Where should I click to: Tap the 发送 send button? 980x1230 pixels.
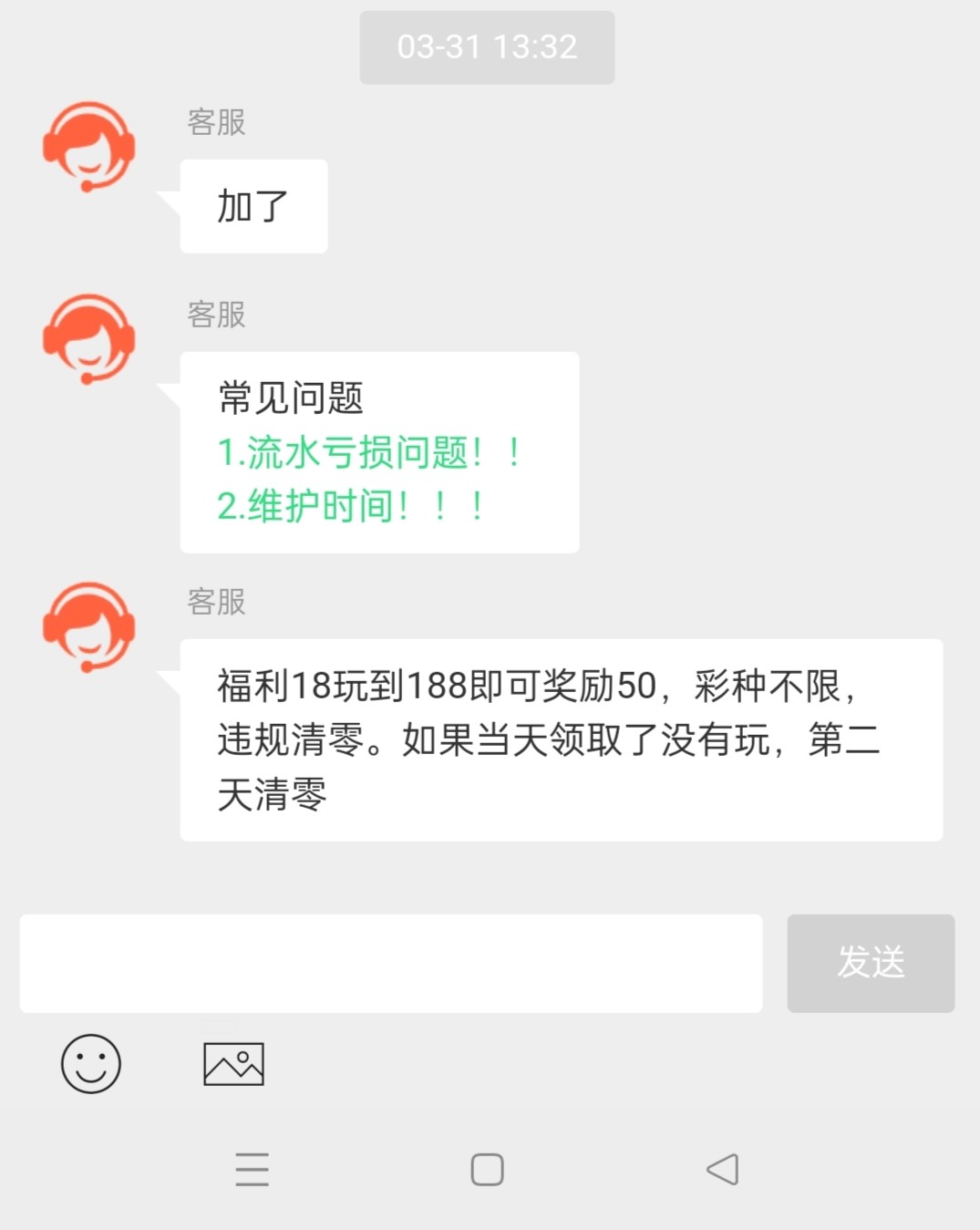click(871, 963)
